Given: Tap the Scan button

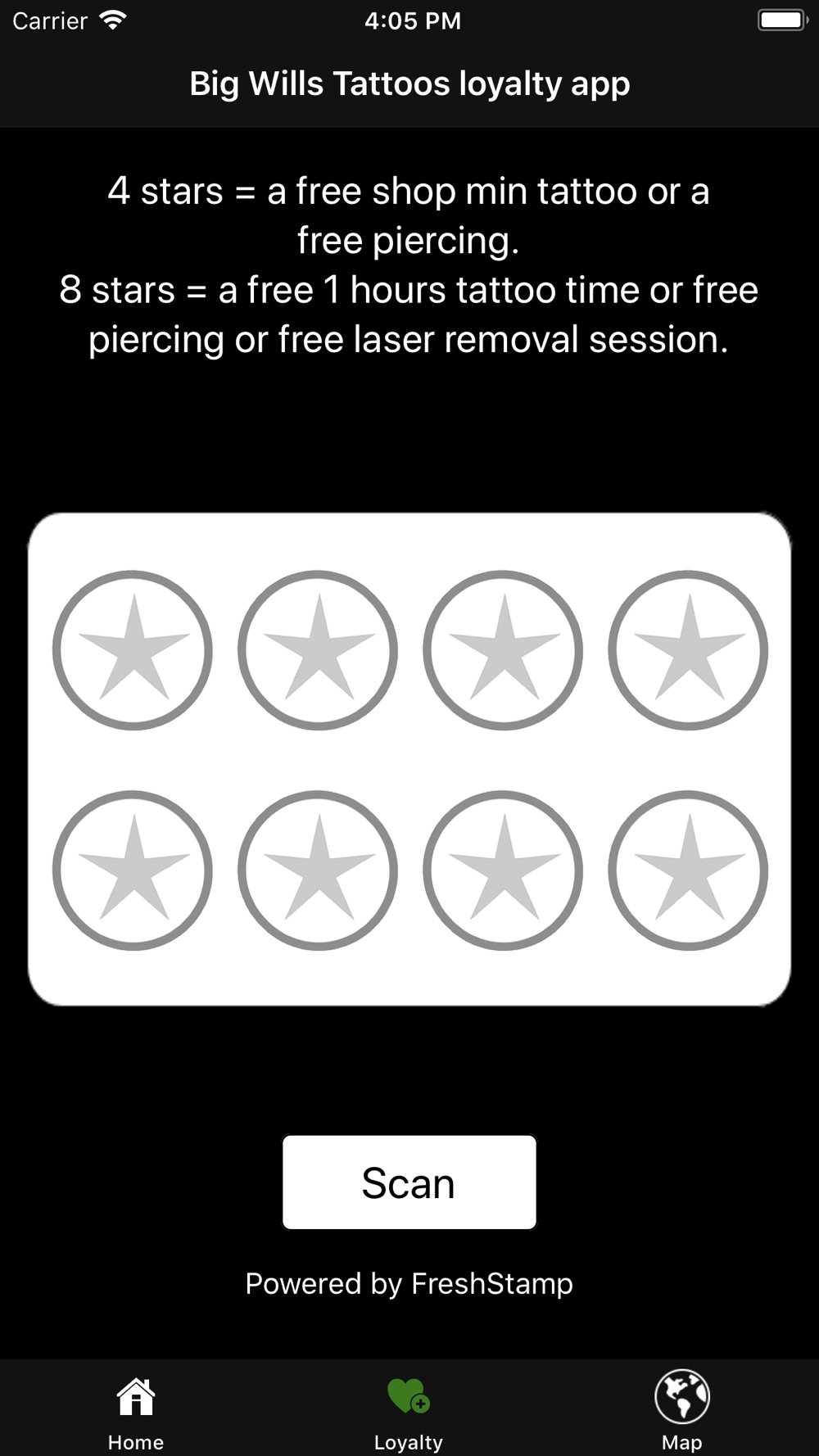Looking at the screenshot, I should click(409, 1182).
